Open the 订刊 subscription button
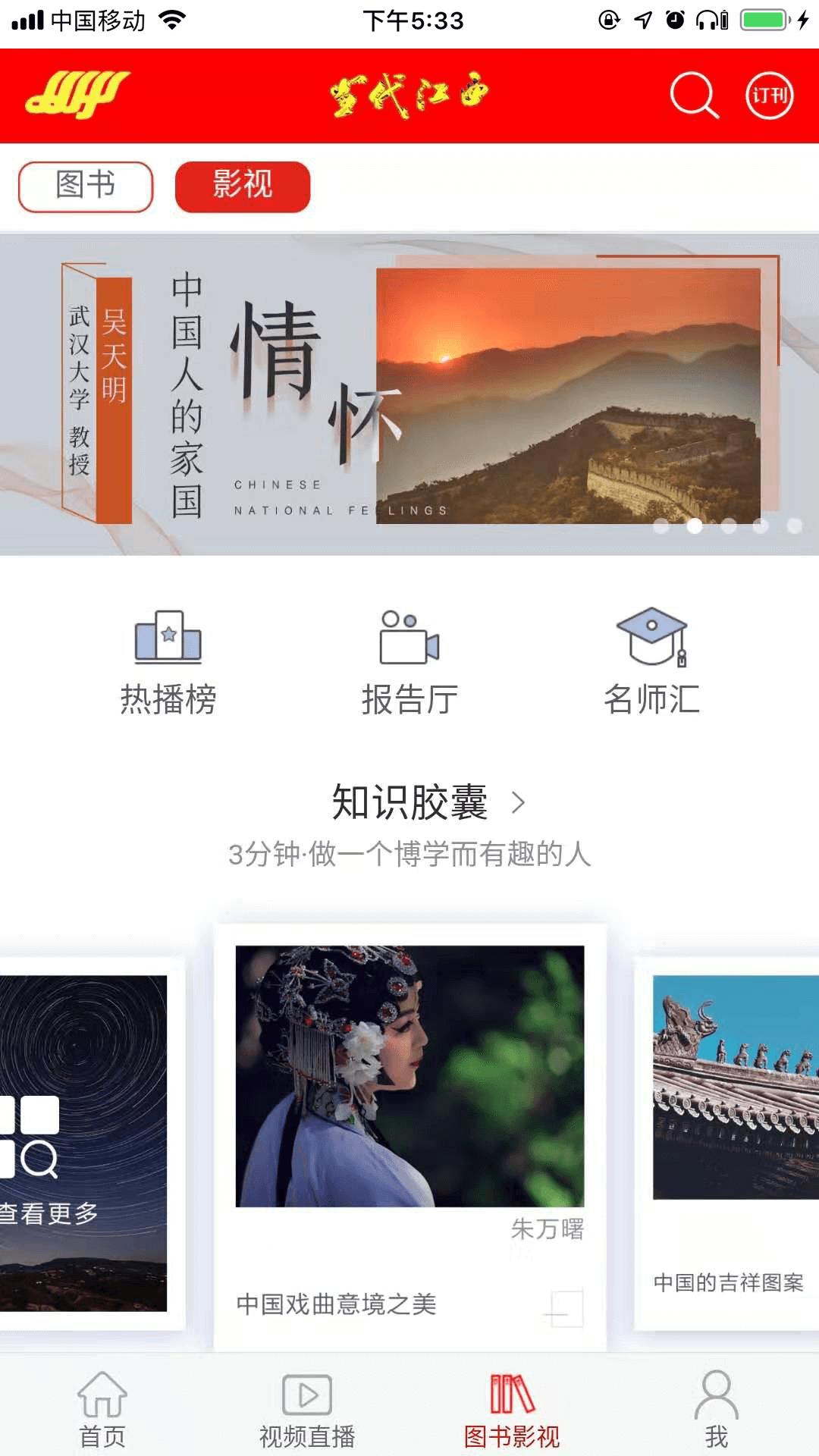 tap(769, 96)
